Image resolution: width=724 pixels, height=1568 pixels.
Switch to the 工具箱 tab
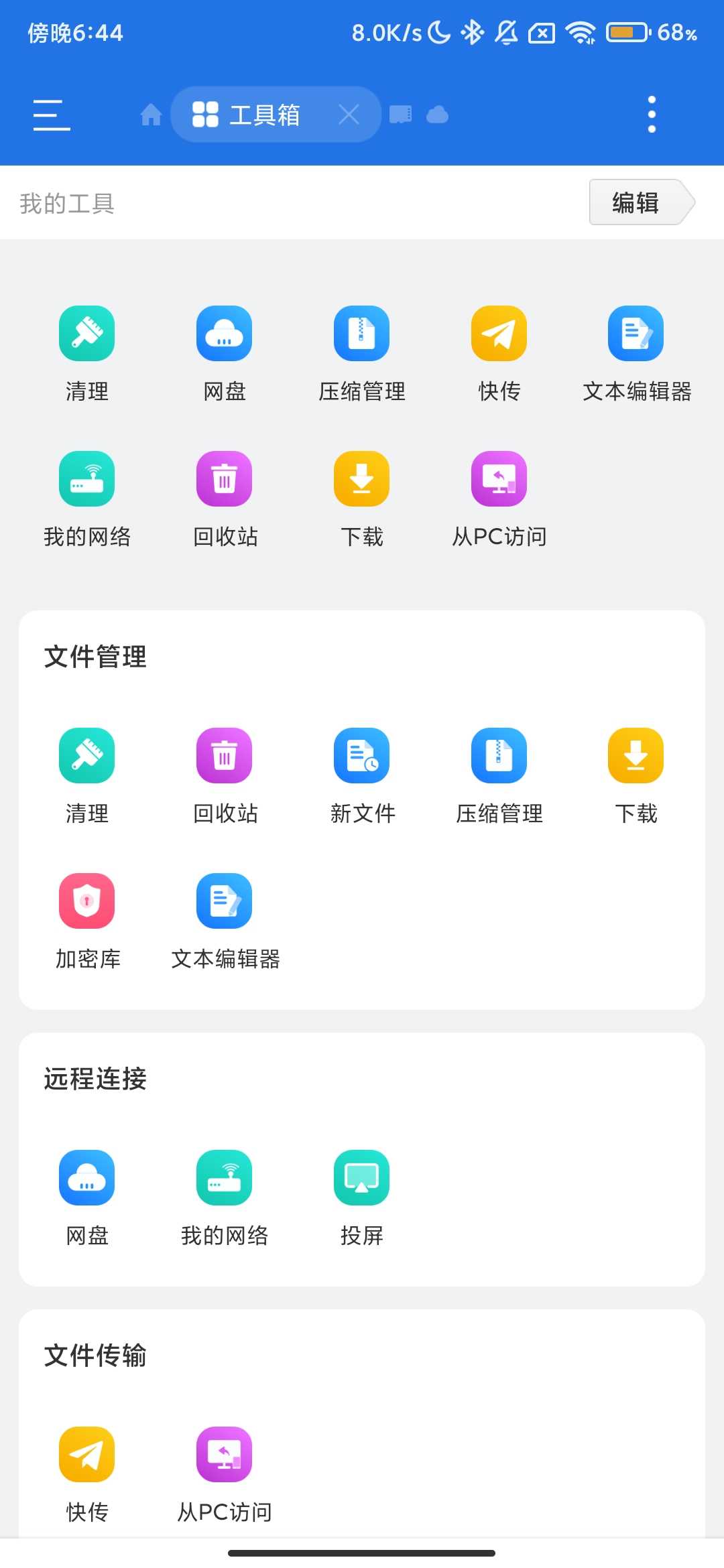click(266, 114)
